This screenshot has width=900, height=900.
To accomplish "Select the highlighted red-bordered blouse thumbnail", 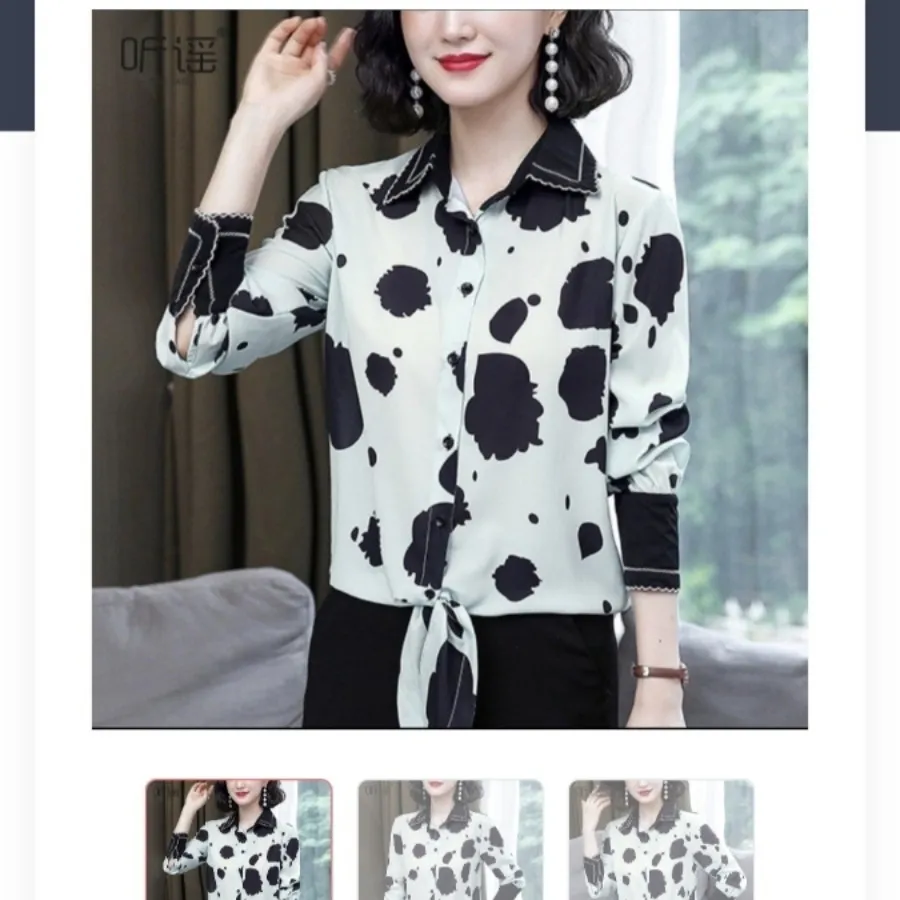I will pyautogui.click(x=238, y=839).
